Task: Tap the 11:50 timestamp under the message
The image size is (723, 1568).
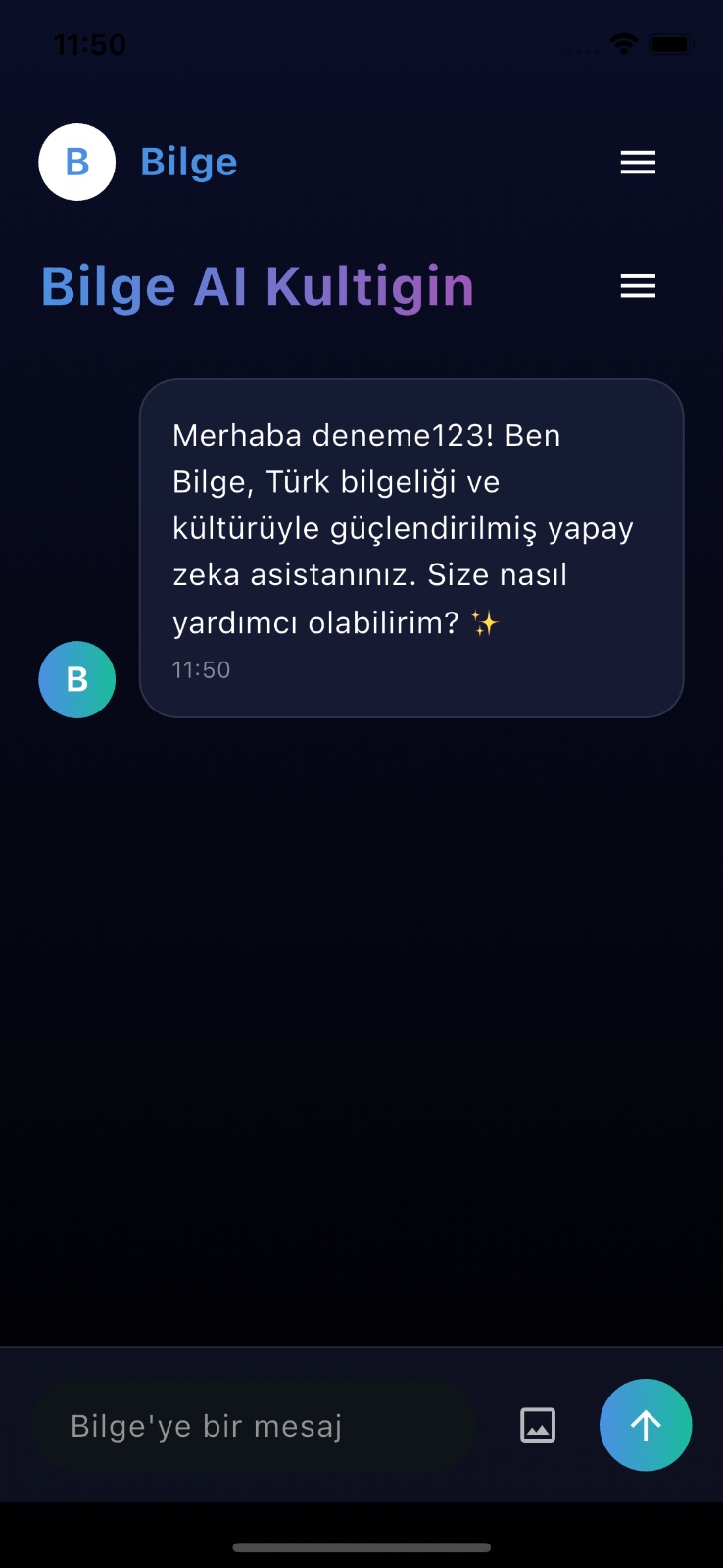Action: [x=200, y=669]
